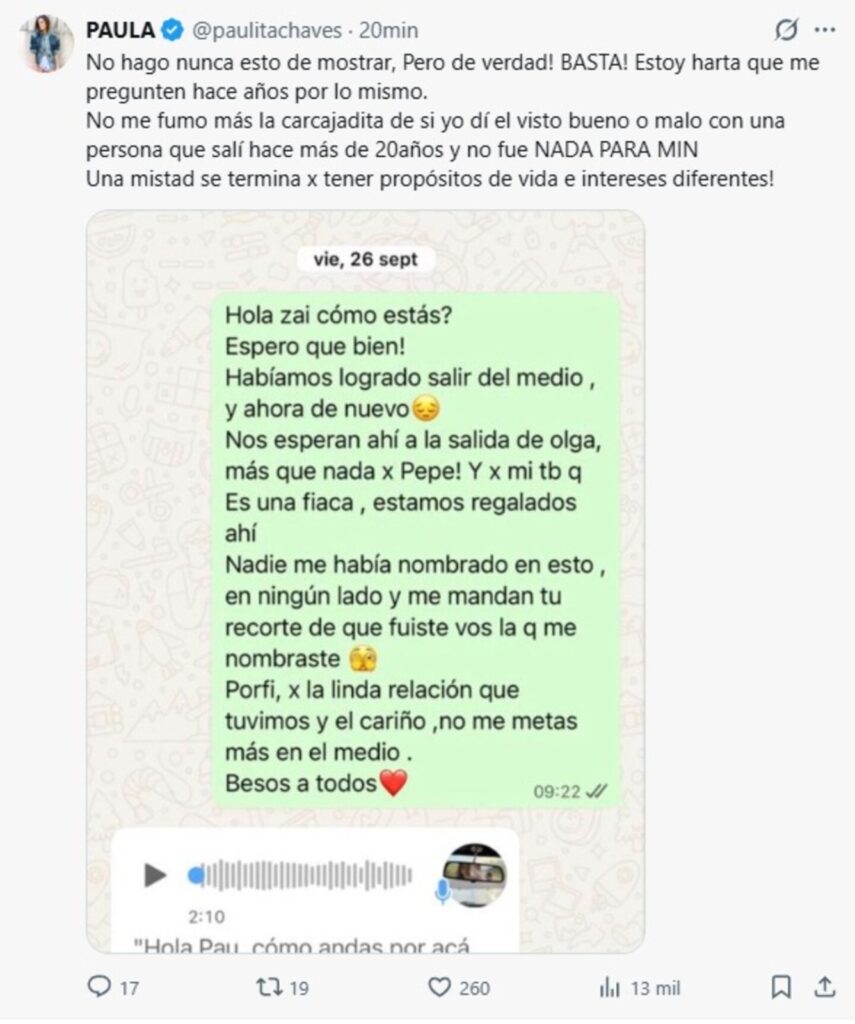Open the three-dot more options menu
Image resolution: width=855 pixels, height=1024 pixels.
[x=826, y=30]
